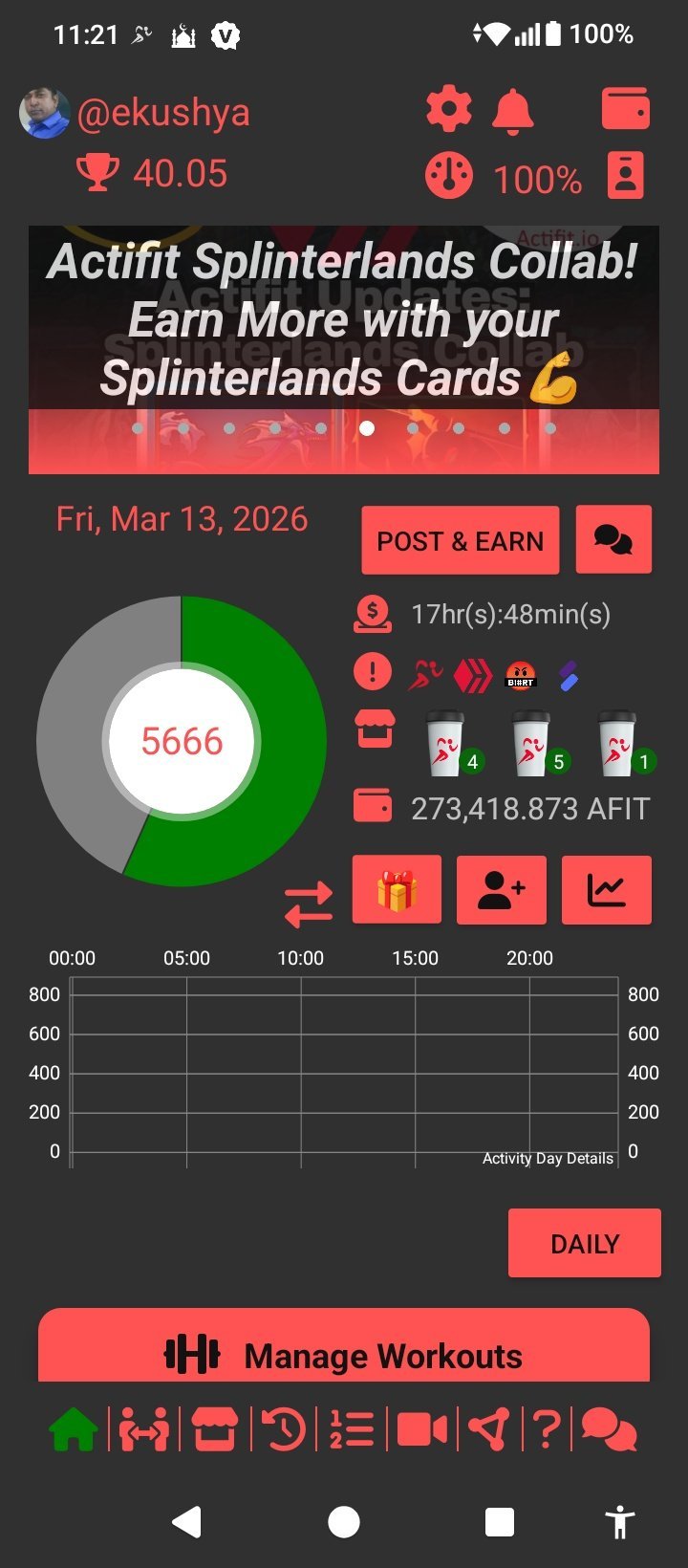The width and height of the screenshot is (688, 1568).
Task: Tap the DAILY button
Action: click(585, 1243)
